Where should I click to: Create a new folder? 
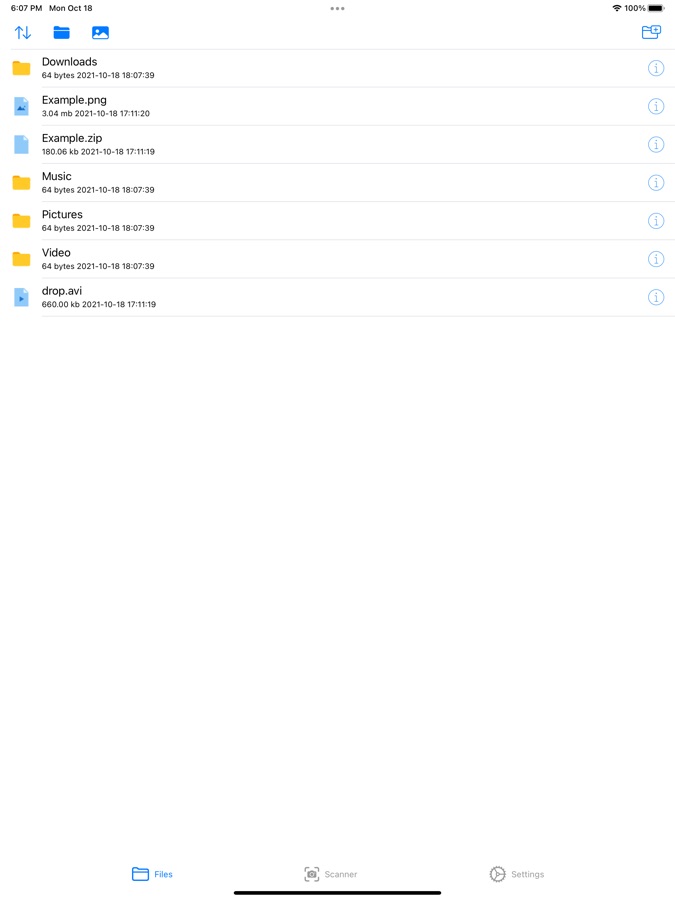pyautogui.click(x=651, y=33)
